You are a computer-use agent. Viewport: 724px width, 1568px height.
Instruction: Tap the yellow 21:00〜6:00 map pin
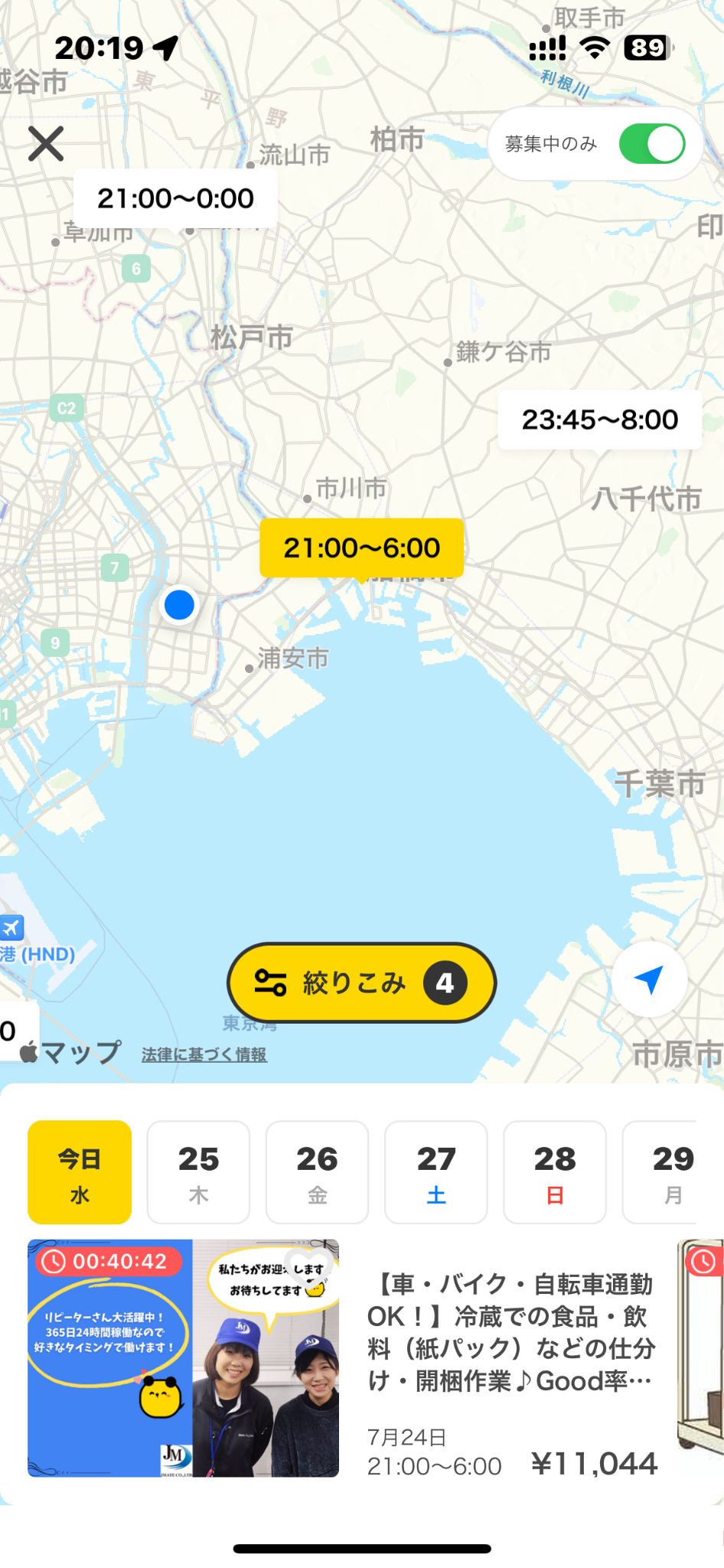pyautogui.click(x=361, y=548)
